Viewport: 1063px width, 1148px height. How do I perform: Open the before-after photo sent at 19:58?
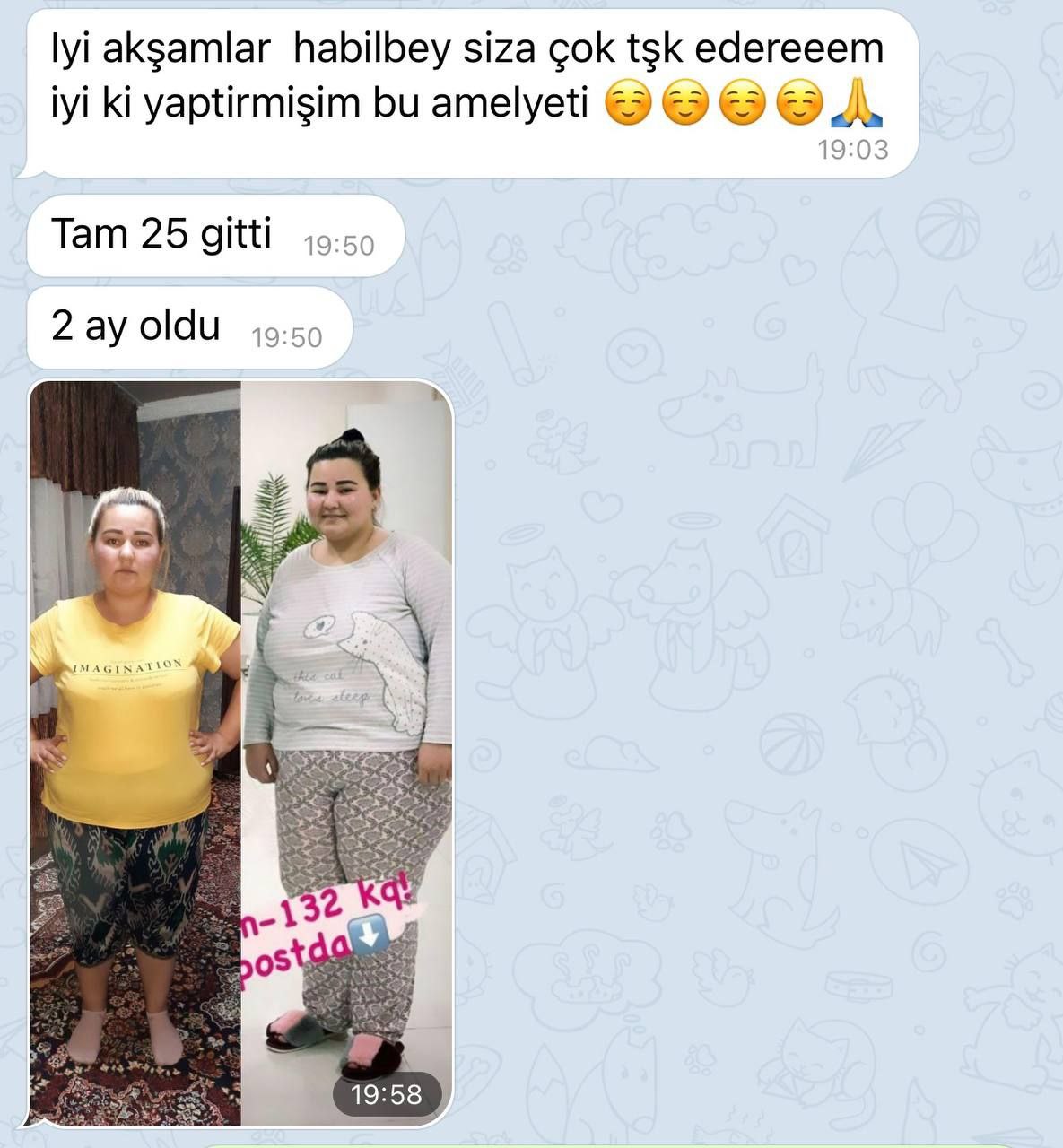240,753
